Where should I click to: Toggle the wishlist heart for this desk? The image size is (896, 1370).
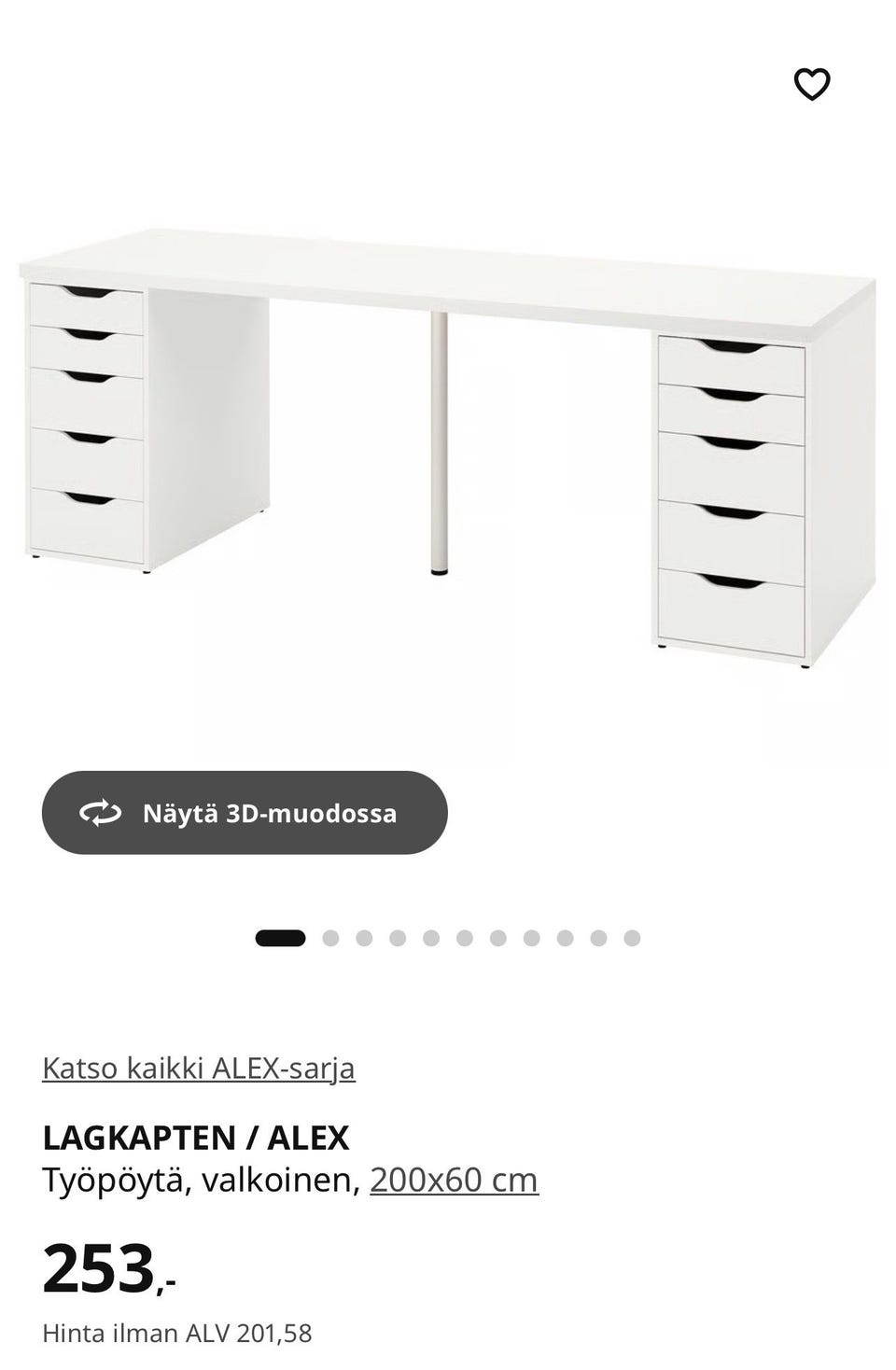point(812,84)
